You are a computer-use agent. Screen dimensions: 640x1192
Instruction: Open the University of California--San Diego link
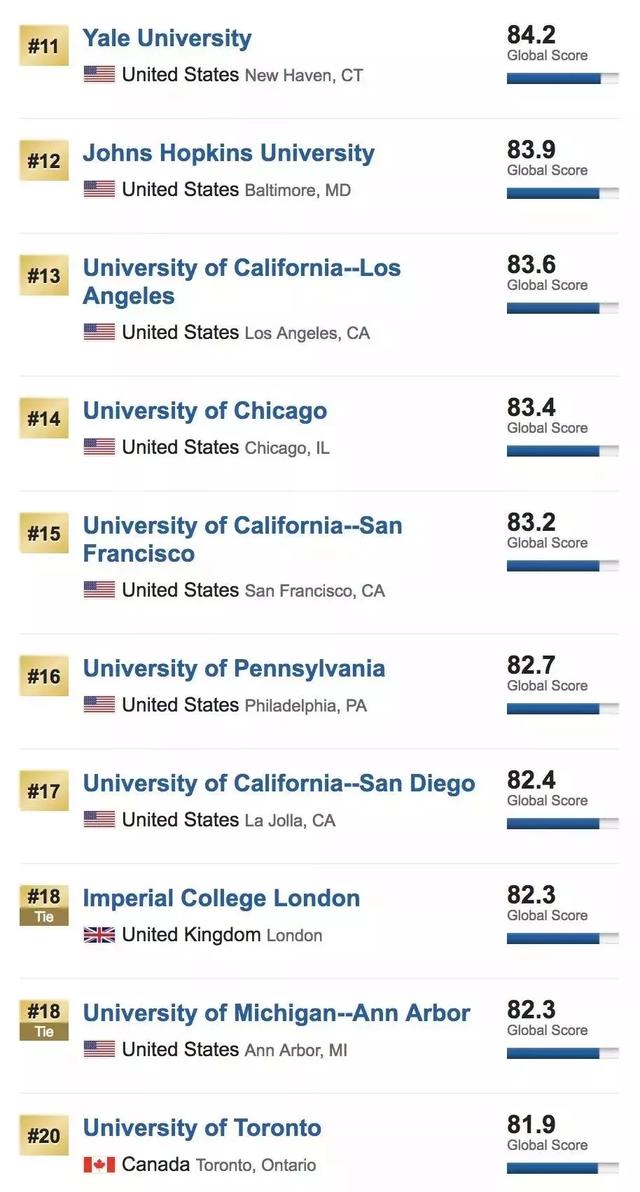pos(278,784)
